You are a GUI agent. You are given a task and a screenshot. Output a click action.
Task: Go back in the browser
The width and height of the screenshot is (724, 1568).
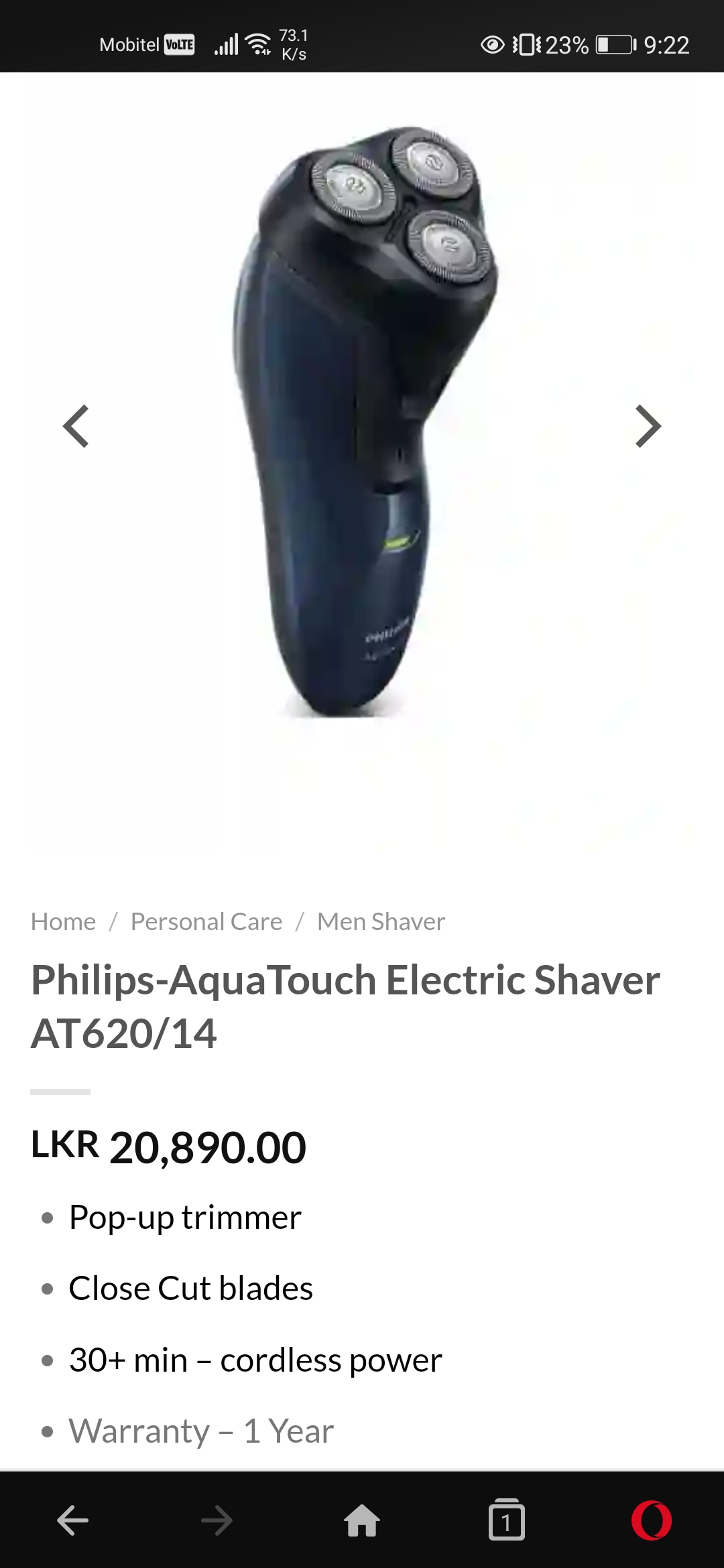coord(72,1520)
